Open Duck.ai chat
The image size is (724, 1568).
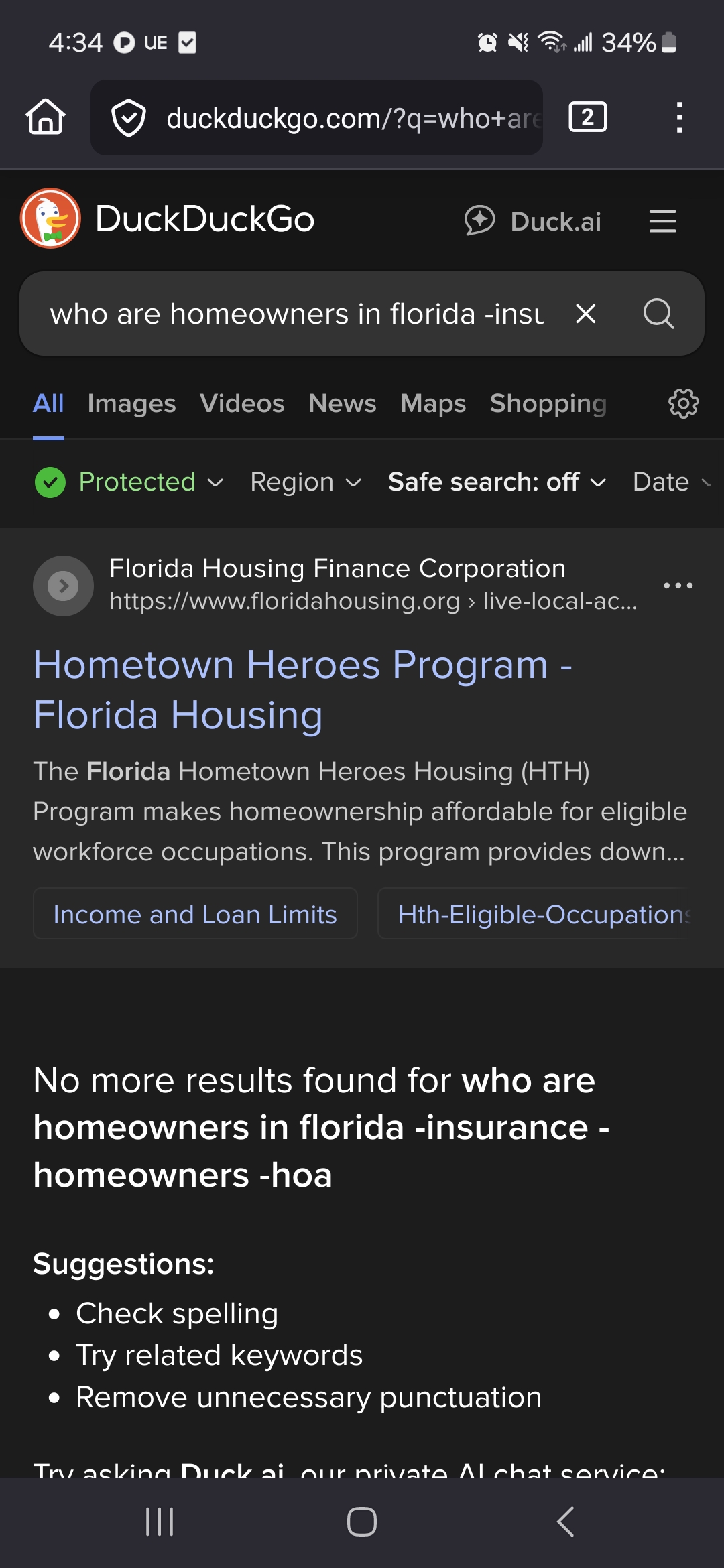(x=534, y=221)
